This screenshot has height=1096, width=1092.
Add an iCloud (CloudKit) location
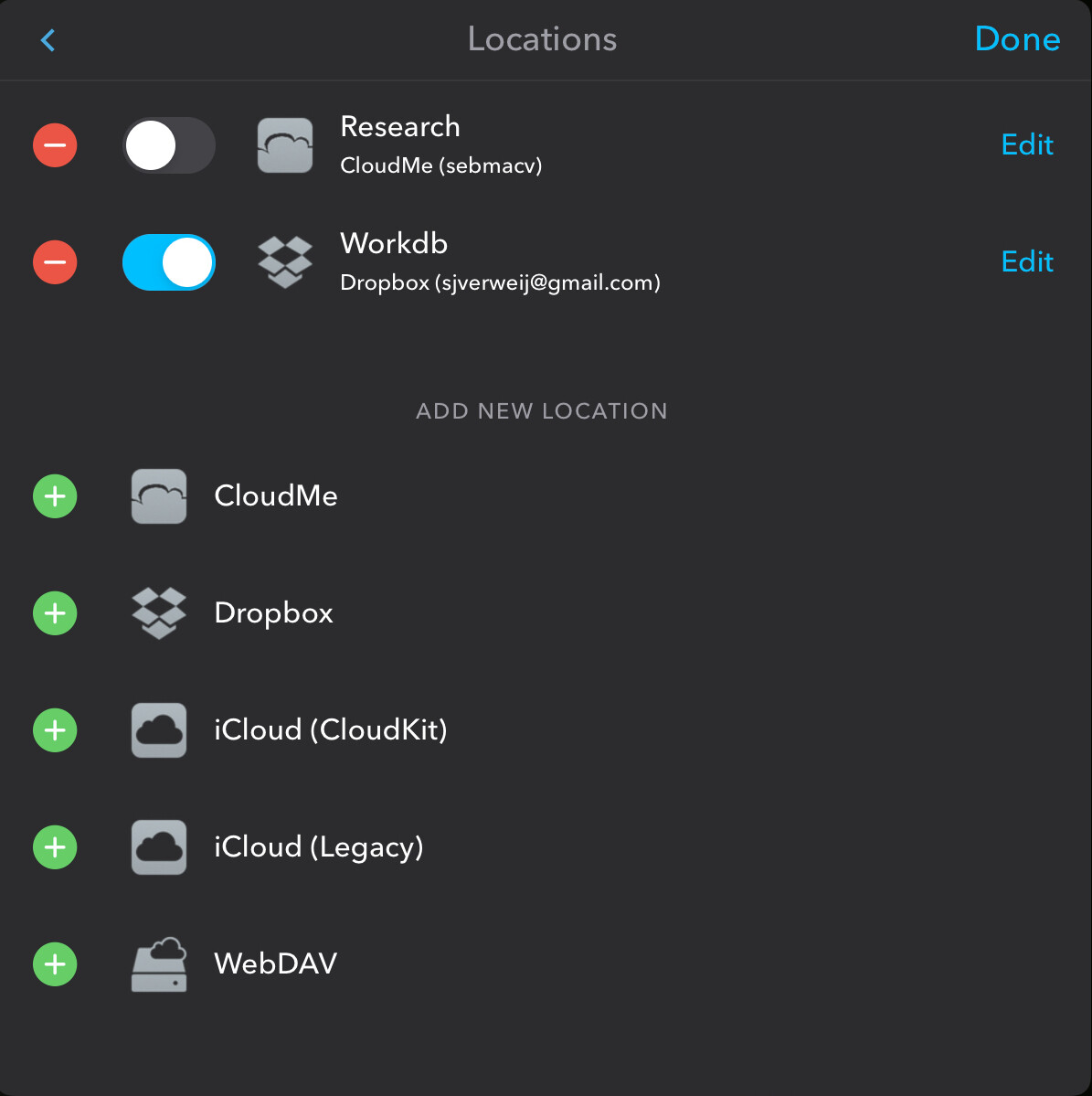coord(55,730)
